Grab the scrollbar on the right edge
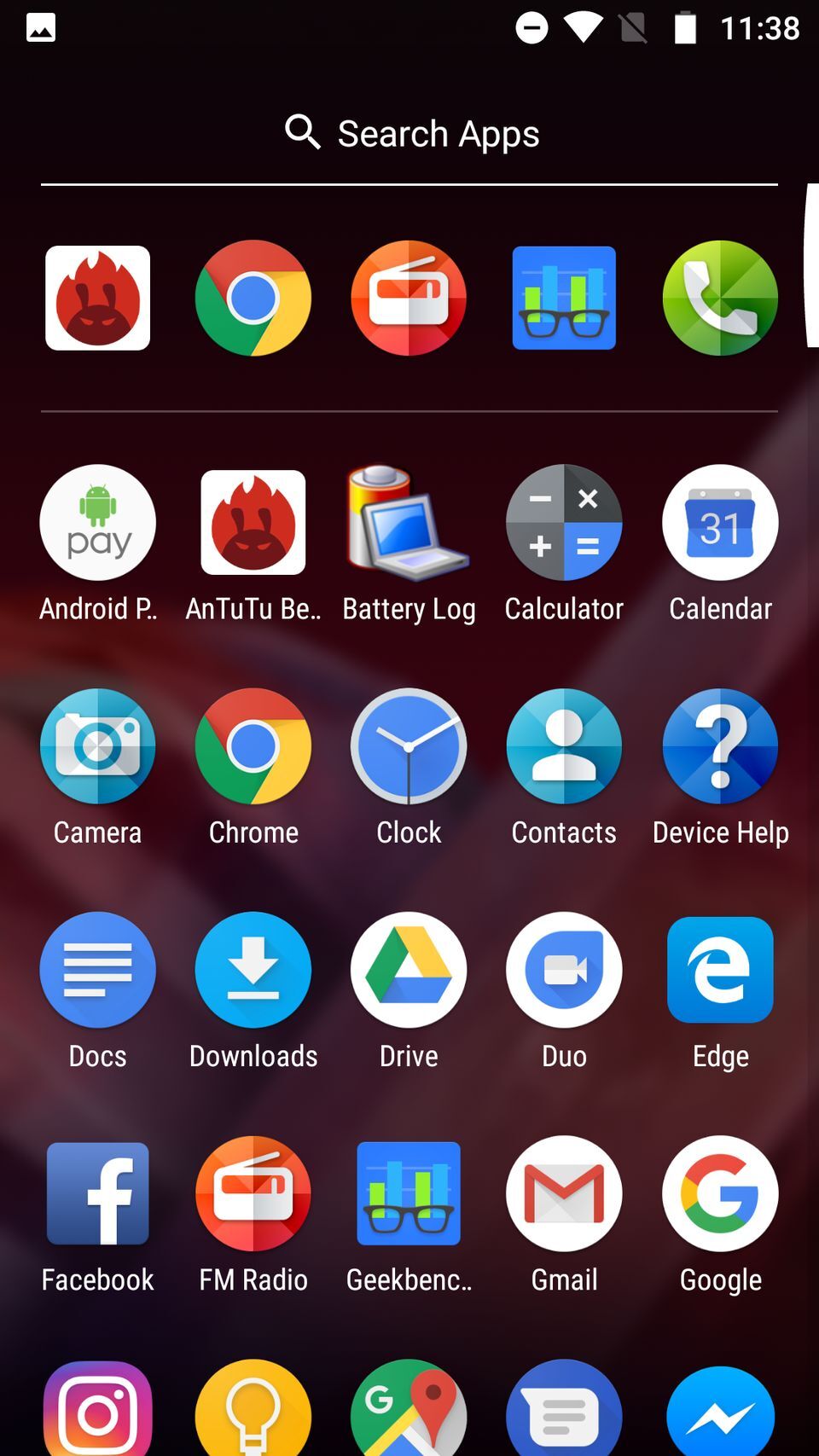The width and height of the screenshot is (819, 1456). pyautogui.click(x=810, y=264)
